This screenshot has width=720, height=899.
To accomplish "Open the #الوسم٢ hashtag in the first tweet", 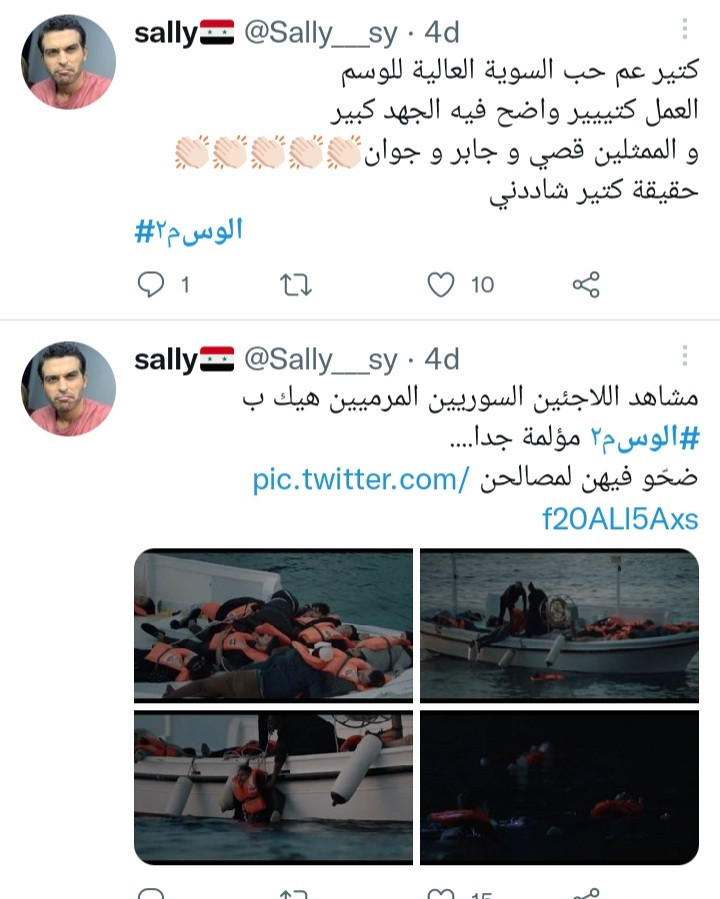I will [188, 232].
